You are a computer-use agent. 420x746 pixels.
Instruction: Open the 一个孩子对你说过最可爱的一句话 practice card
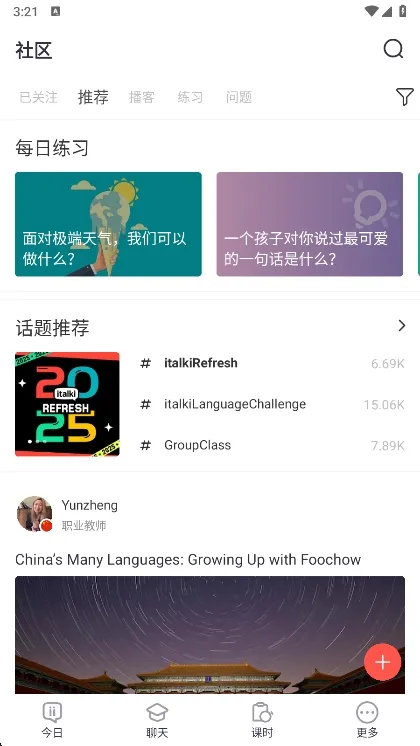[x=310, y=224]
